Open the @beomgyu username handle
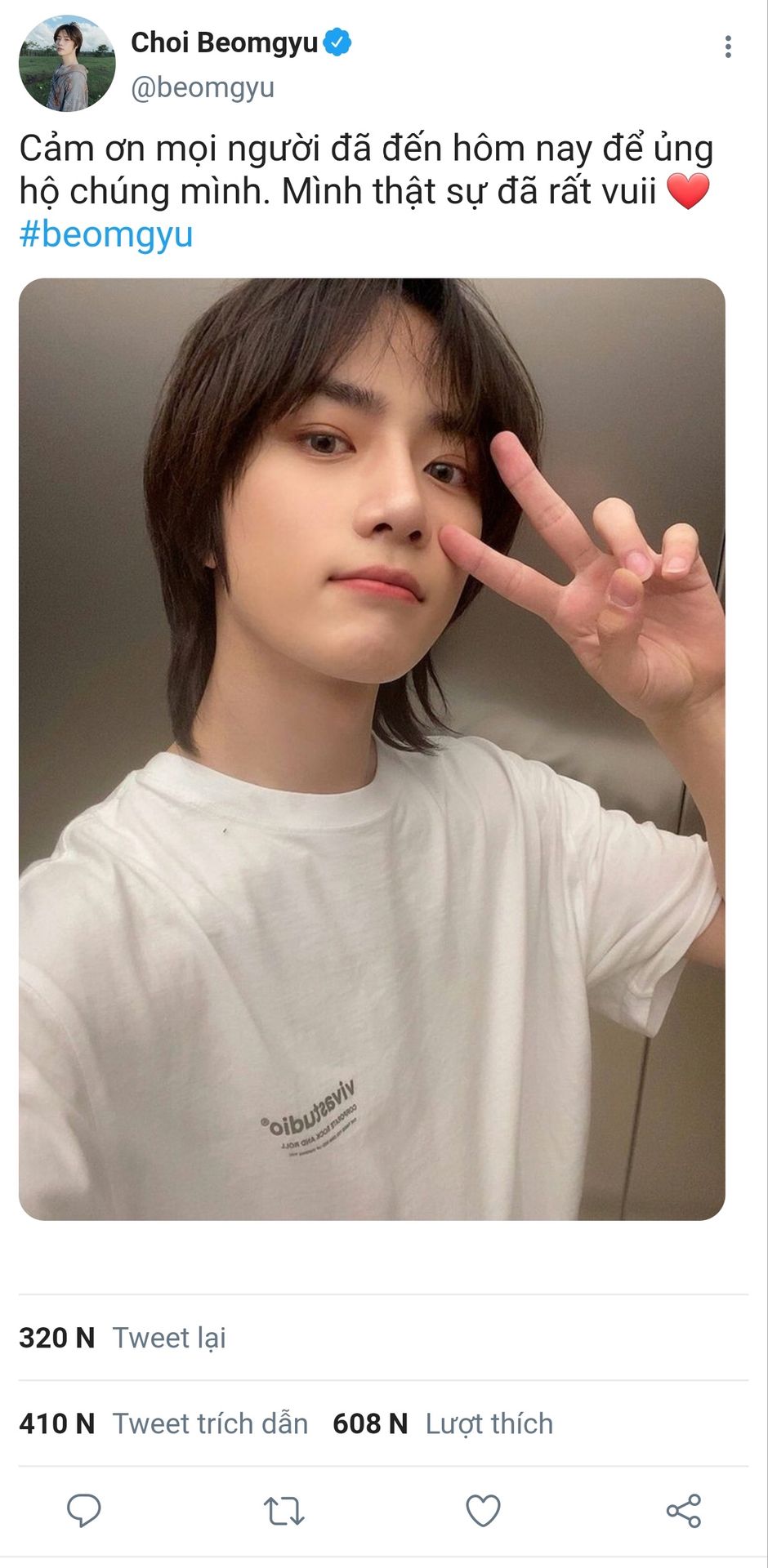The image size is (768, 1568). [x=203, y=87]
